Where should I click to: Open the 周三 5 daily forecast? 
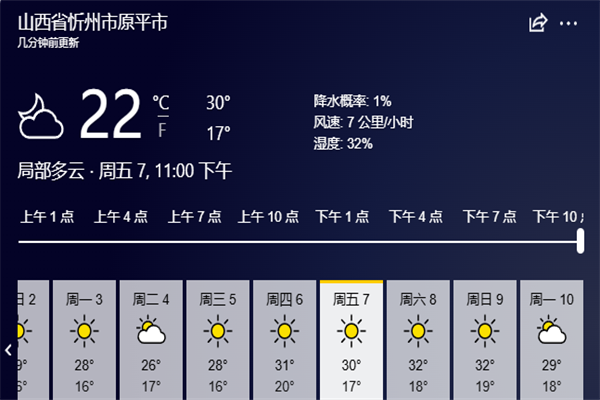(x=218, y=340)
